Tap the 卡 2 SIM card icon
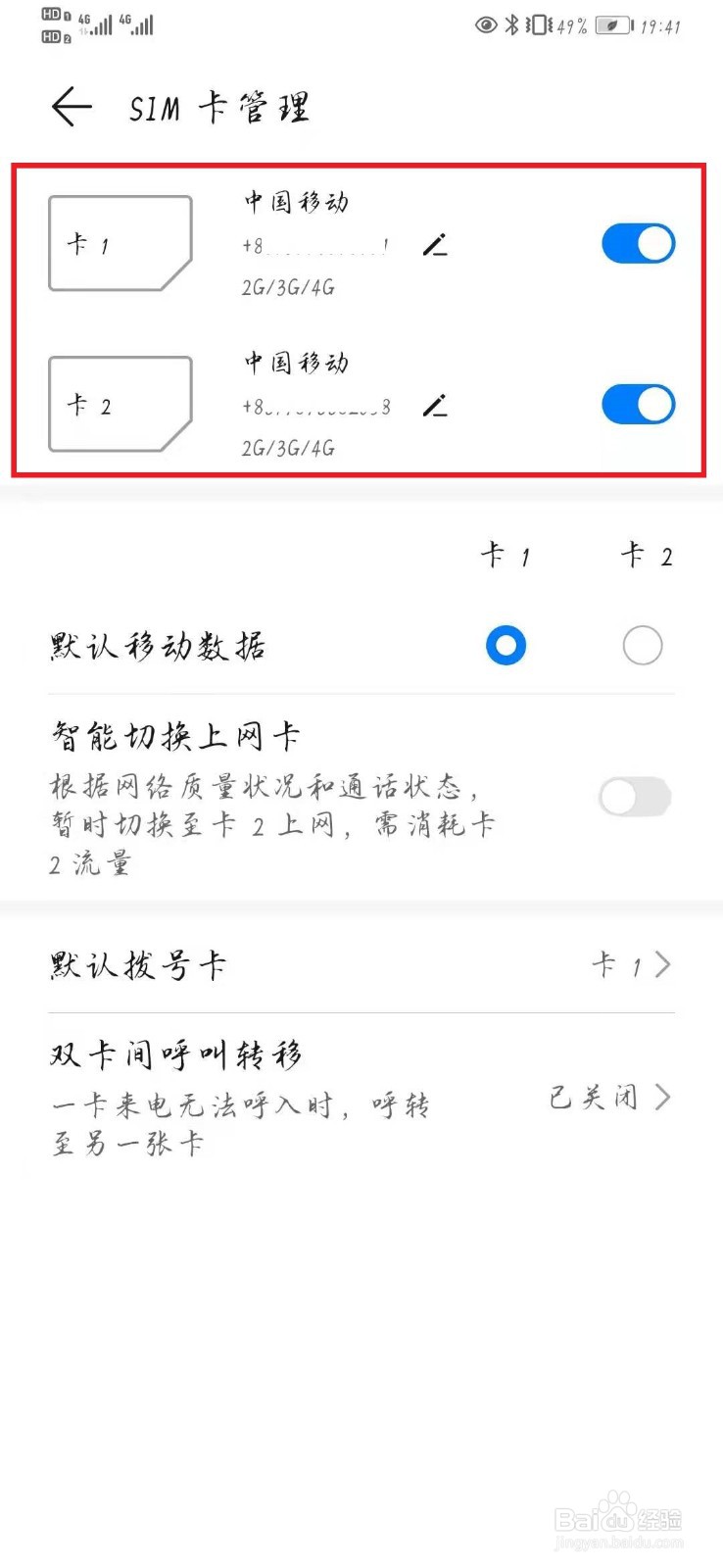The image size is (723, 1568). coord(120,404)
